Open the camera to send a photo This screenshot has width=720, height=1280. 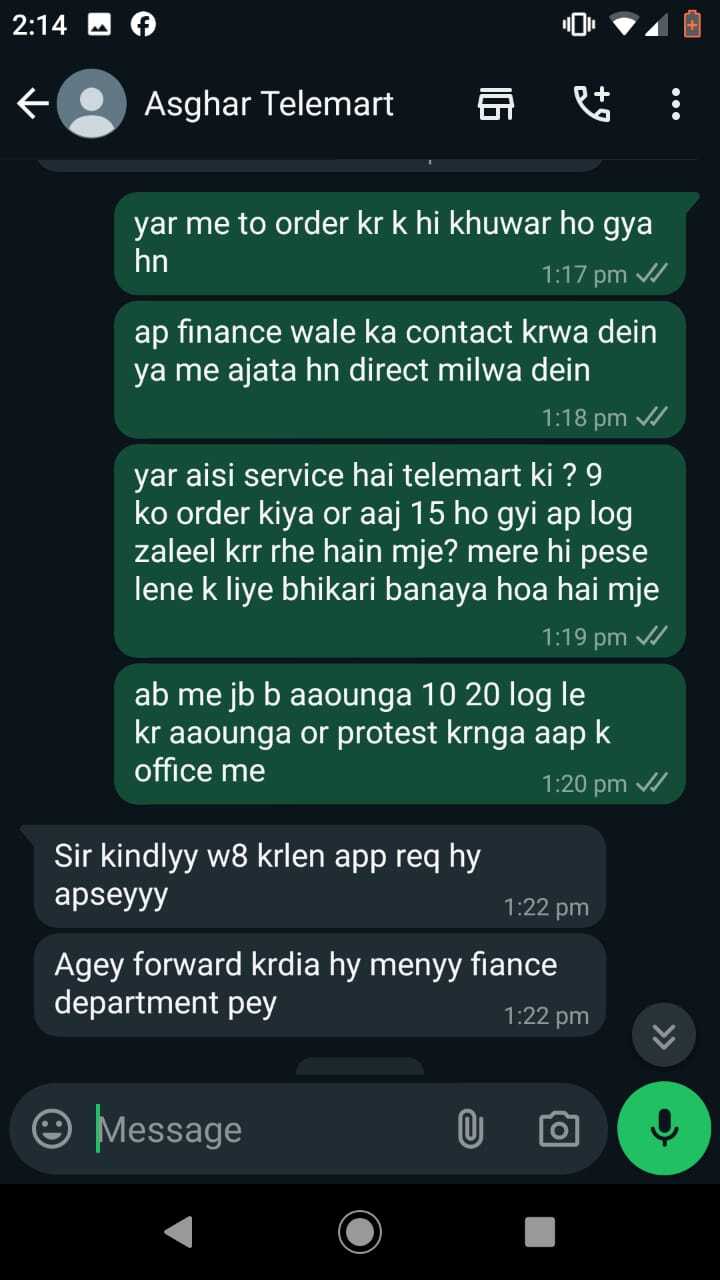558,1129
